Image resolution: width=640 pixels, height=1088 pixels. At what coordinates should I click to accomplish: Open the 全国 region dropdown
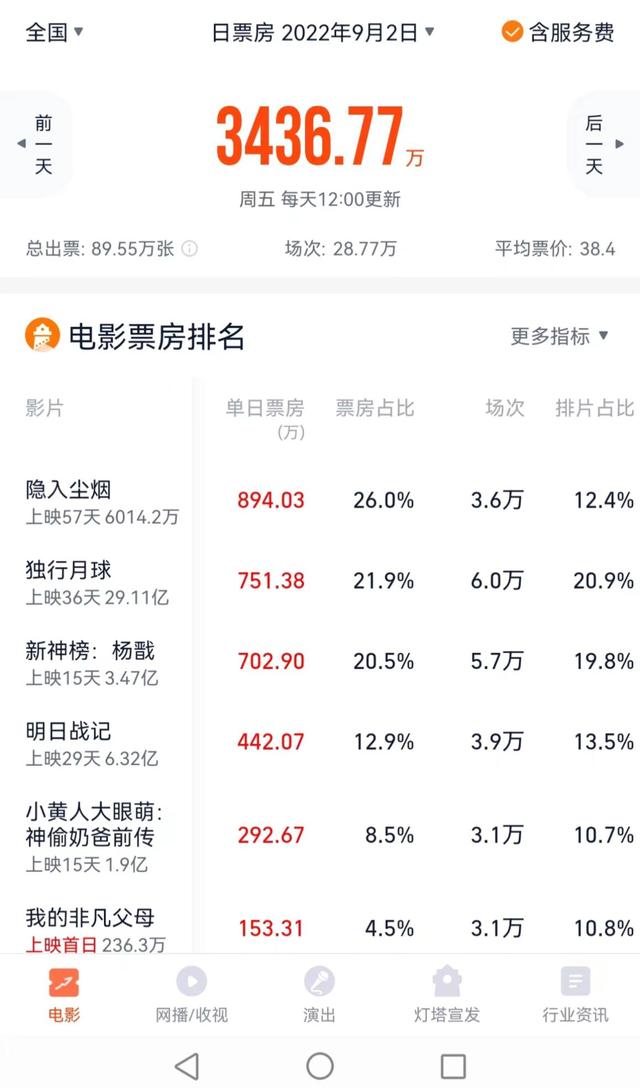pyautogui.click(x=54, y=32)
